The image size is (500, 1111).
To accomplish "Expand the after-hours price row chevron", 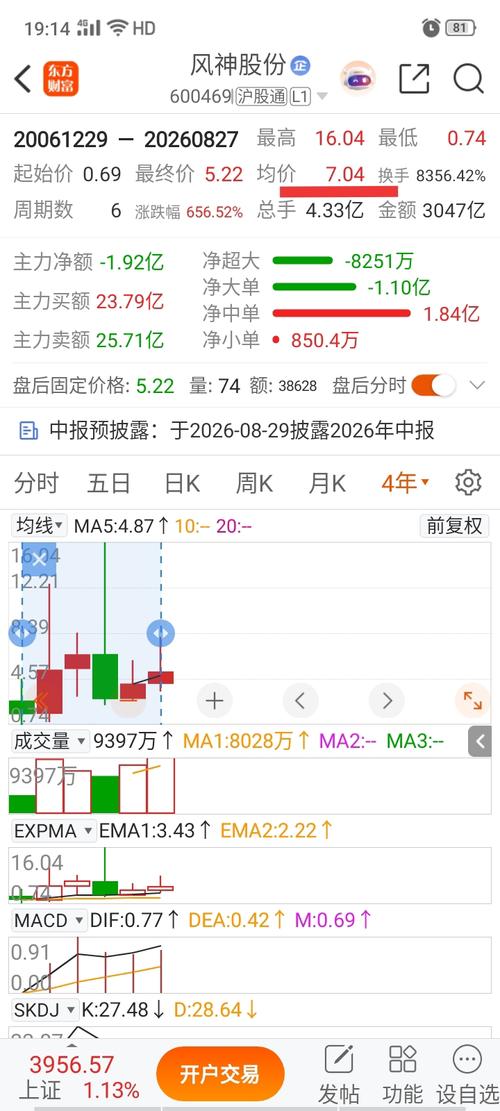I will pos(477,386).
